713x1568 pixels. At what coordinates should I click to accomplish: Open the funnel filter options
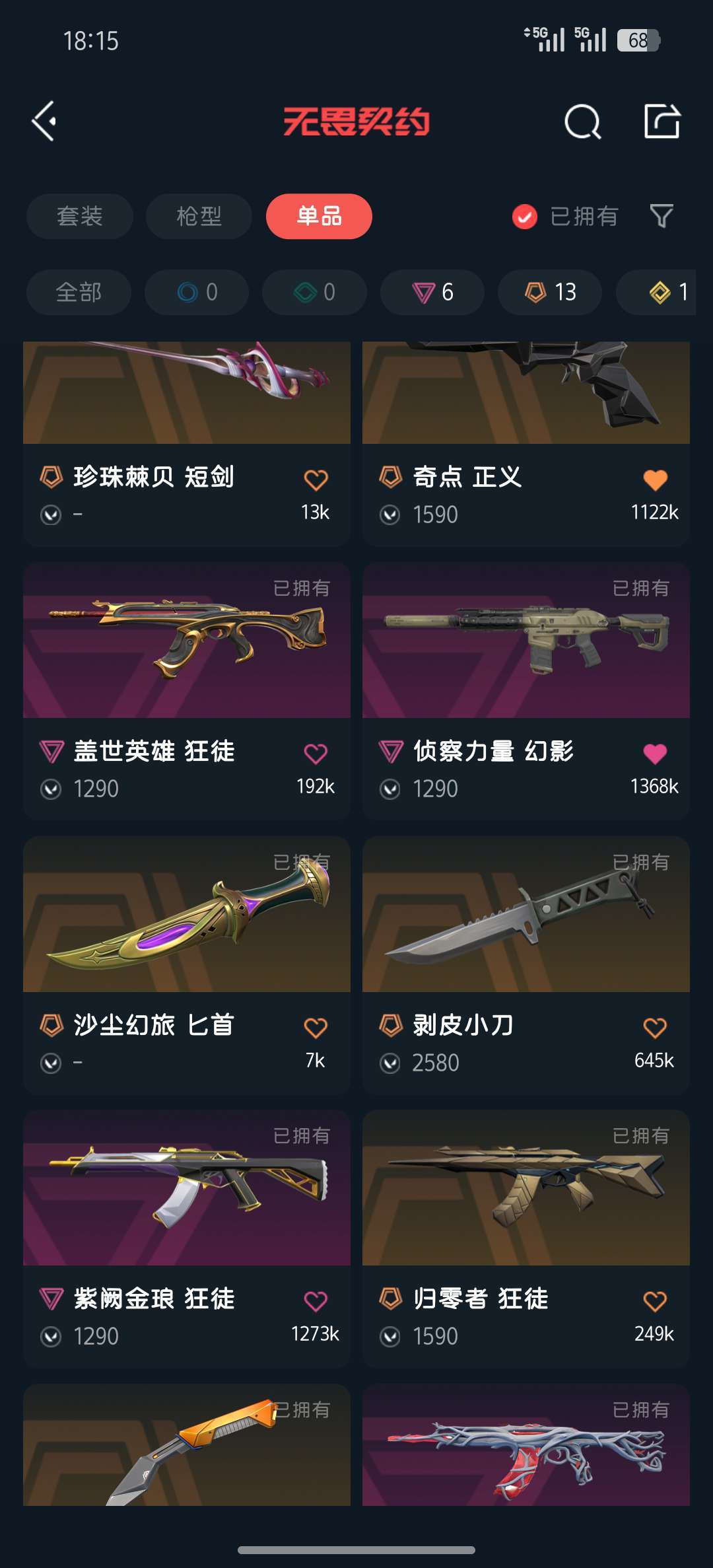click(662, 216)
